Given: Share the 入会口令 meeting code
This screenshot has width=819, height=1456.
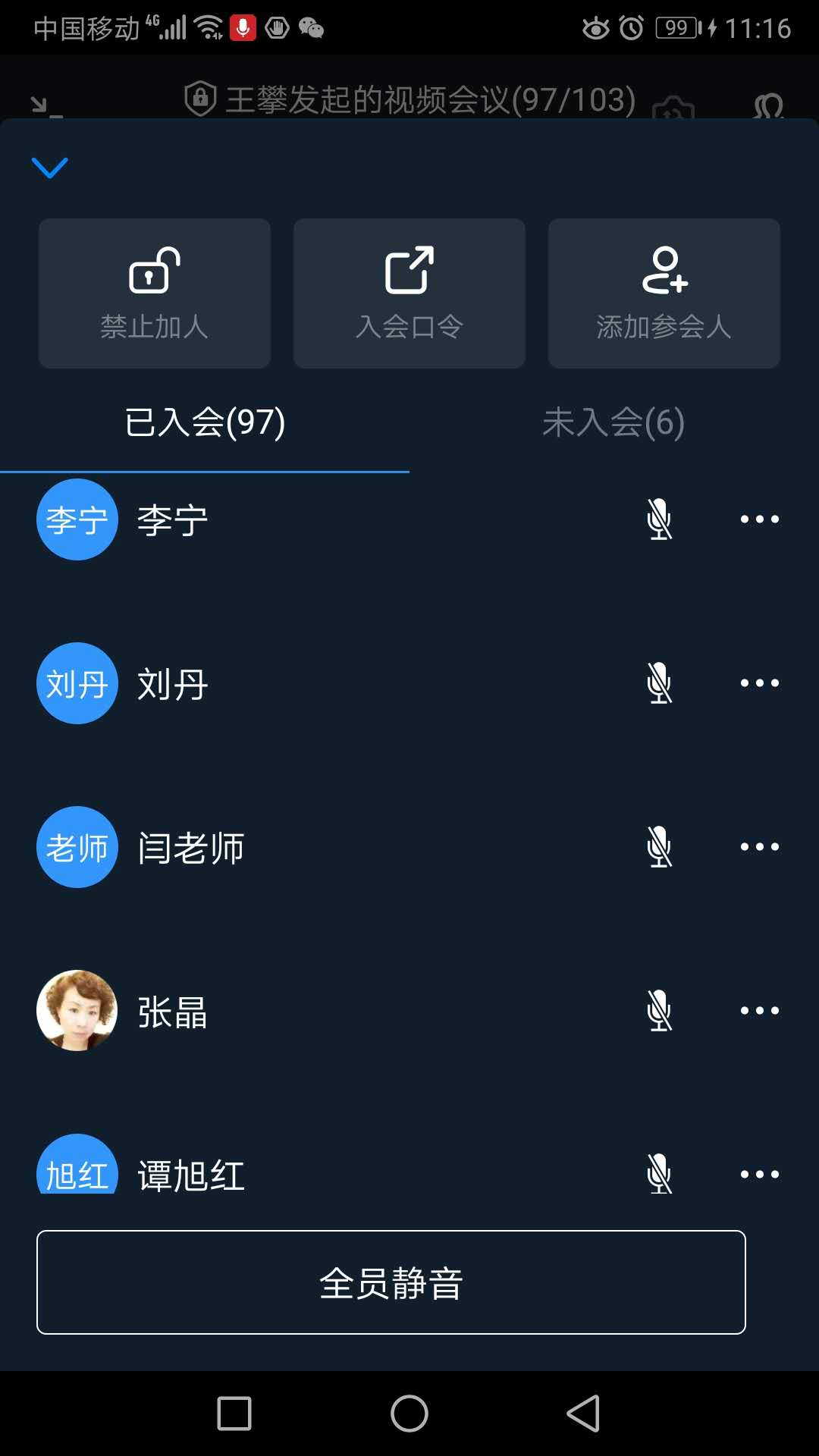Looking at the screenshot, I should click(x=409, y=293).
